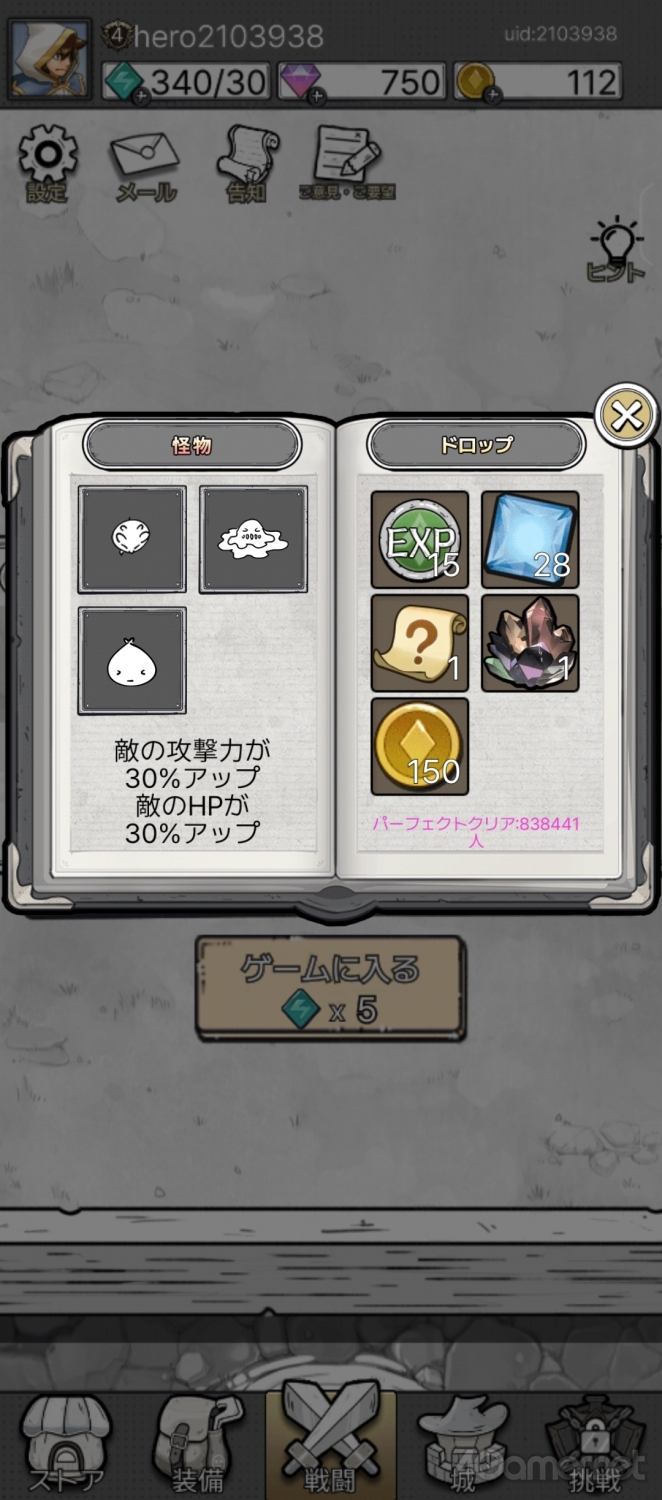Show the ヒント lightbulb hint

click(x=615, y=249)
